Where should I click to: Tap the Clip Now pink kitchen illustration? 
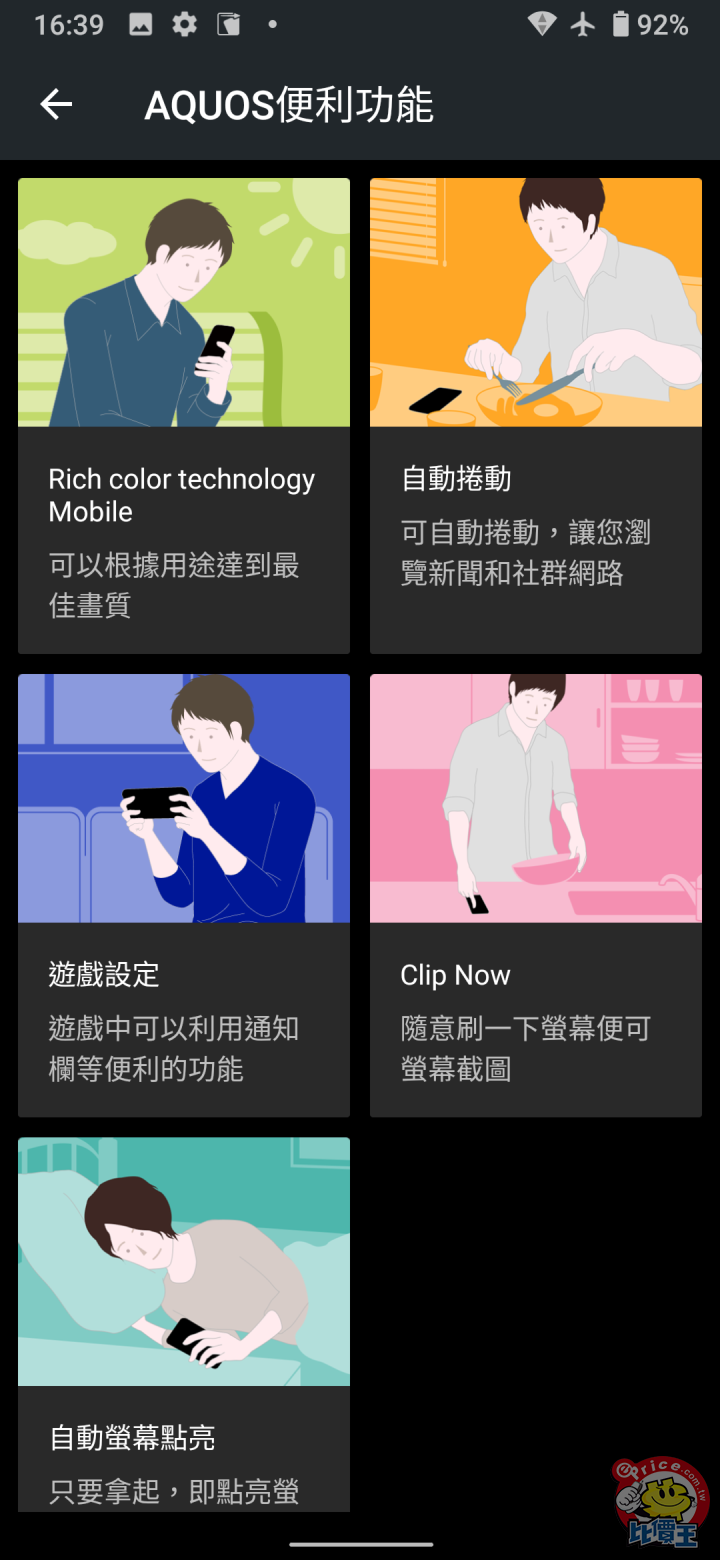(x=536, y=798)
